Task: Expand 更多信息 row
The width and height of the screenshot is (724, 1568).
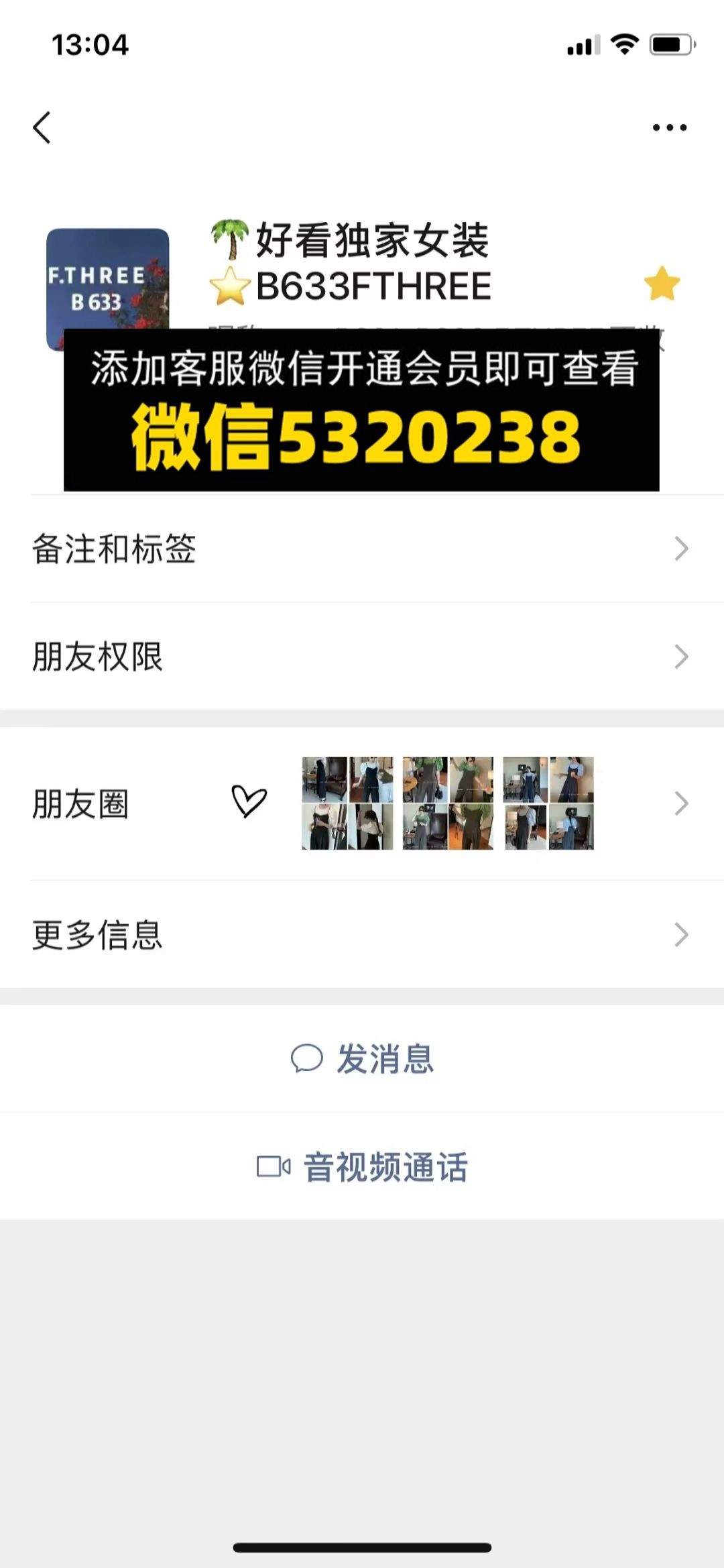Action: (x=362, y=934)
